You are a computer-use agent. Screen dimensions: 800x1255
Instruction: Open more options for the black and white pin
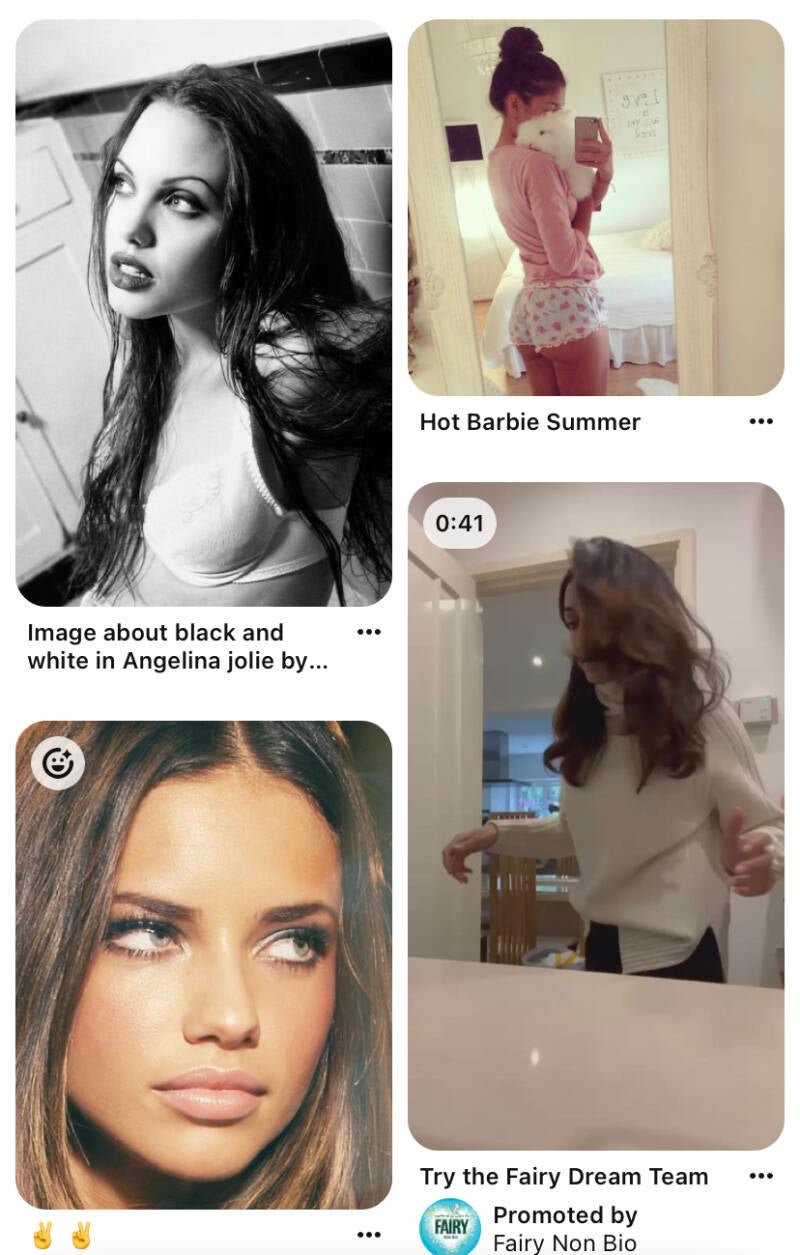(x=368, y=632)
